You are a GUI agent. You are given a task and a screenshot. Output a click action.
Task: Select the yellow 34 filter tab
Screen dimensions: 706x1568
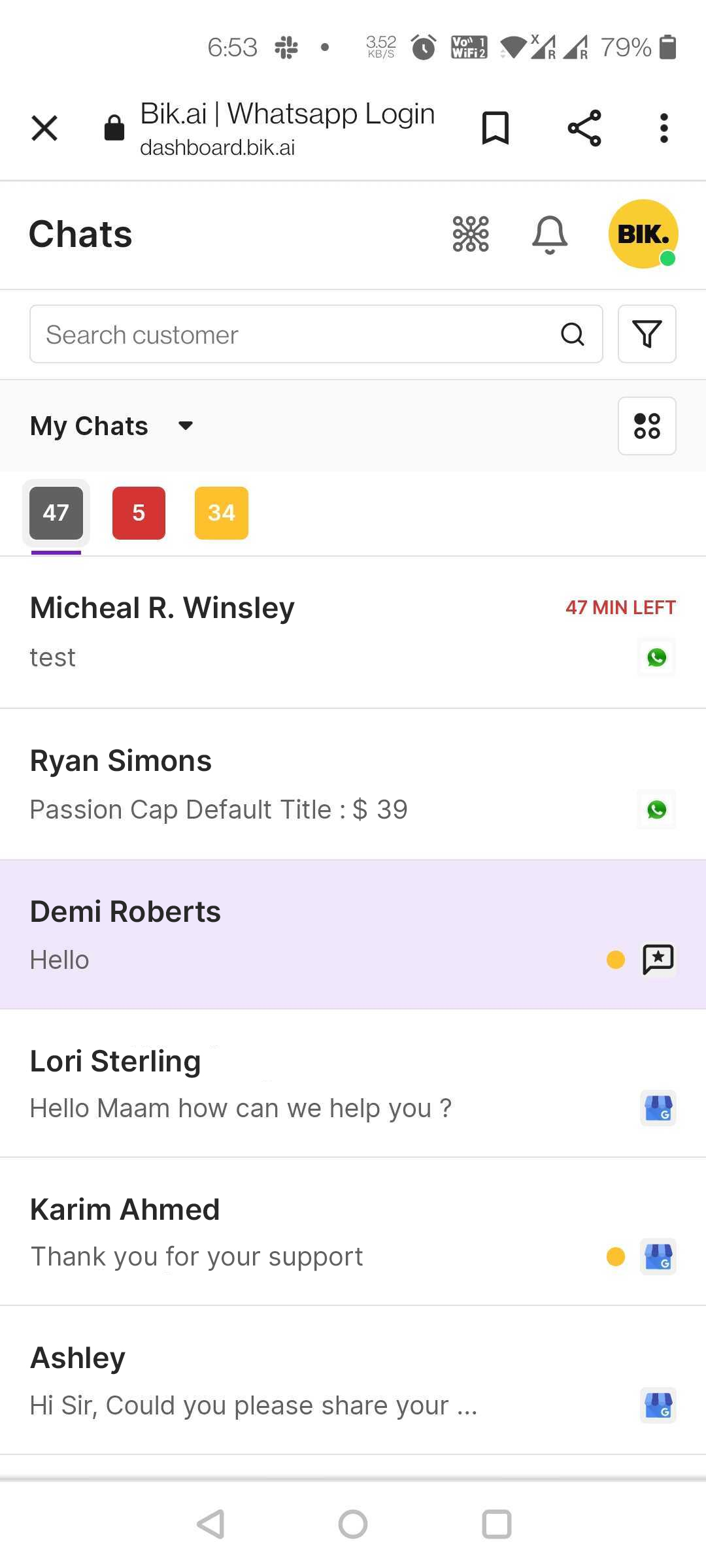[x=221, y=514]
